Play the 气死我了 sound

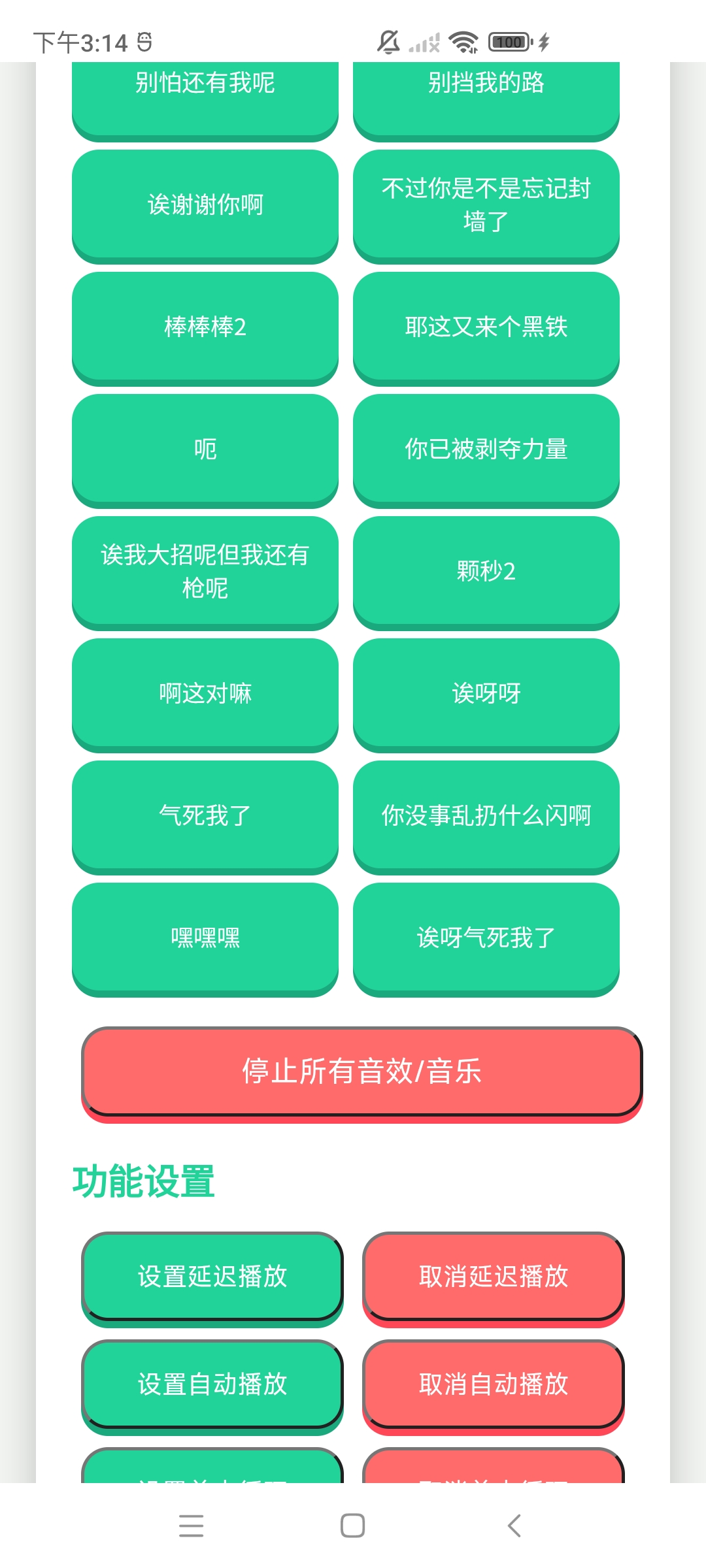point(205,816)
